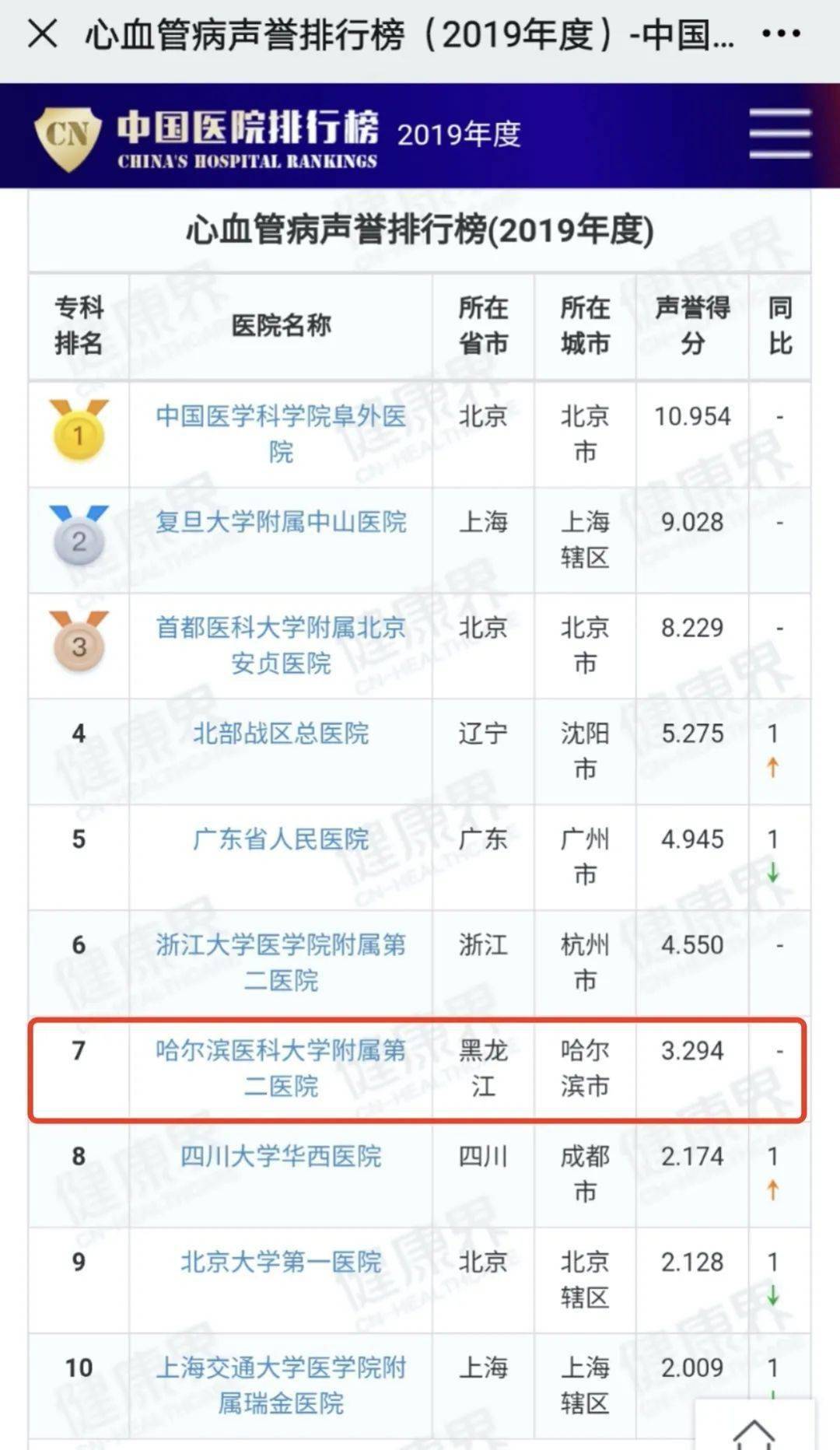Open 北部战区总医院 link
This screenshot has height=1450, width=840.
(281, 733)
